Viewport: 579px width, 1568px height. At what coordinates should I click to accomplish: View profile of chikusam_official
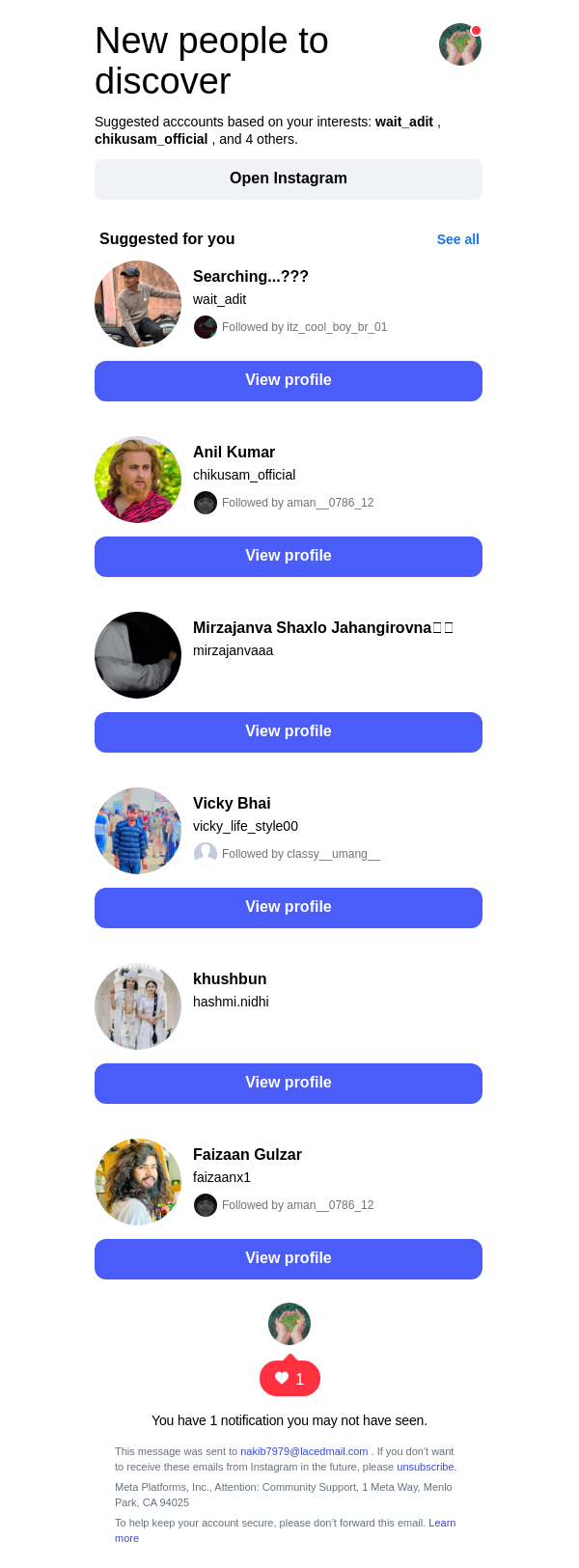pos(289,556)
